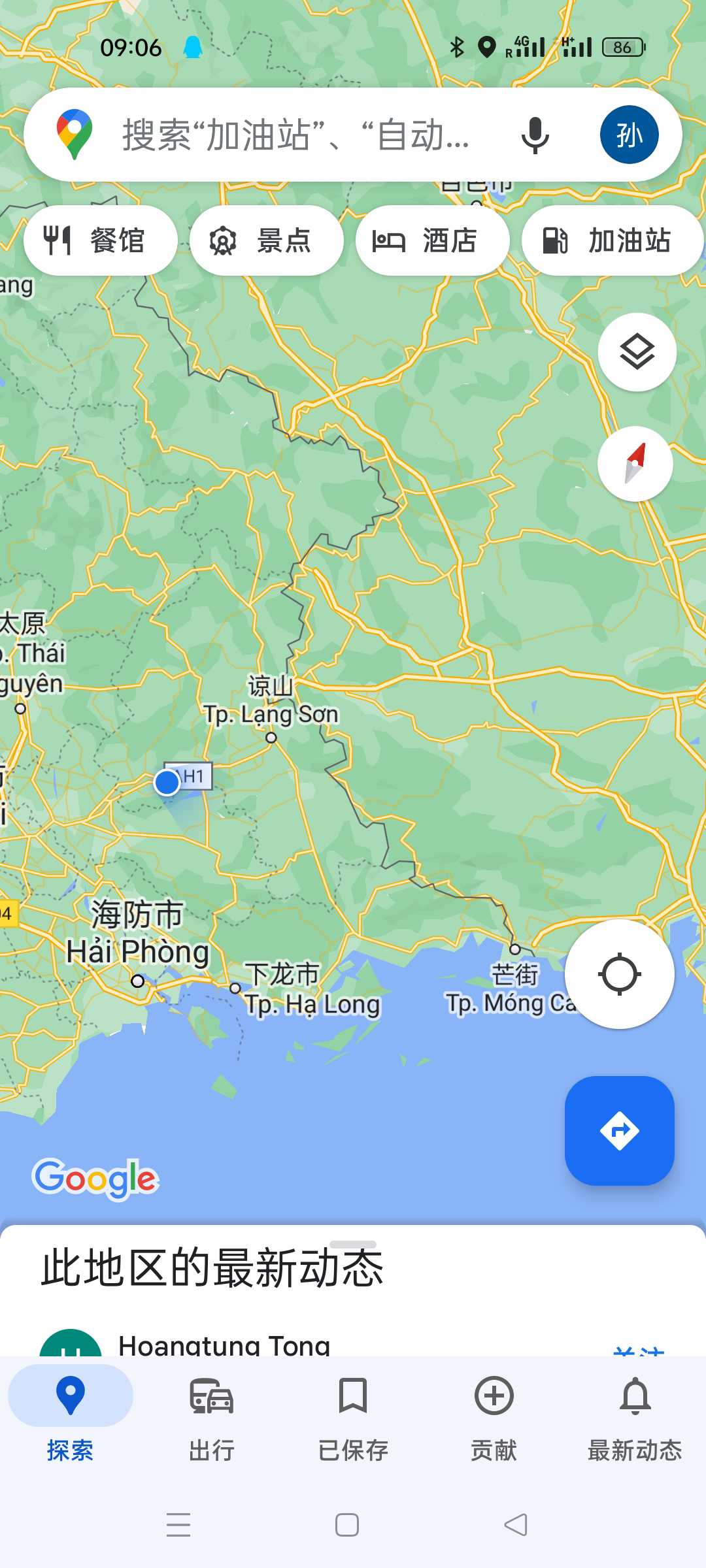
Task: Open the 孙 account avatar
Action: 629,135
